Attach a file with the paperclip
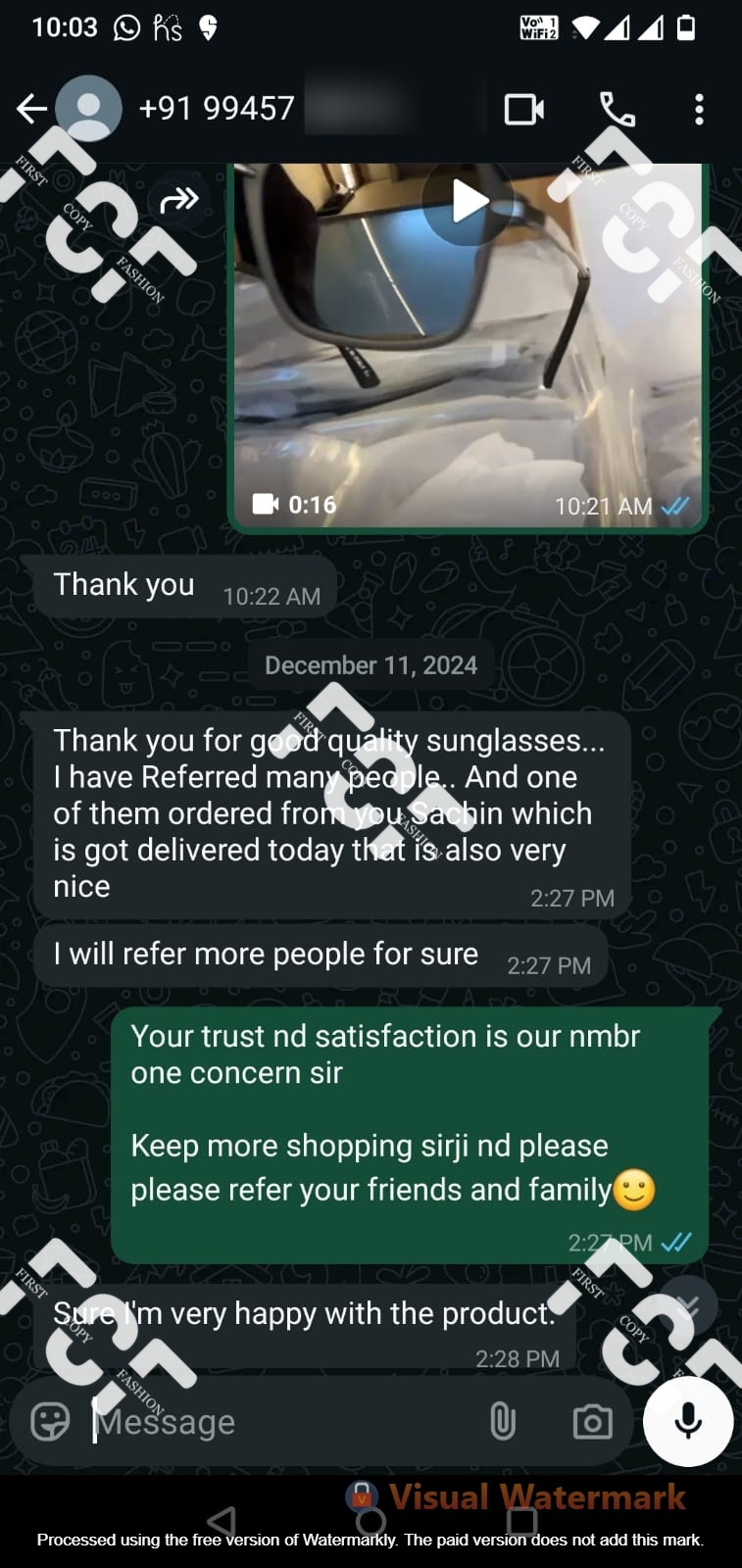Screen dimensions: 742x1568 coord(502,1421)
